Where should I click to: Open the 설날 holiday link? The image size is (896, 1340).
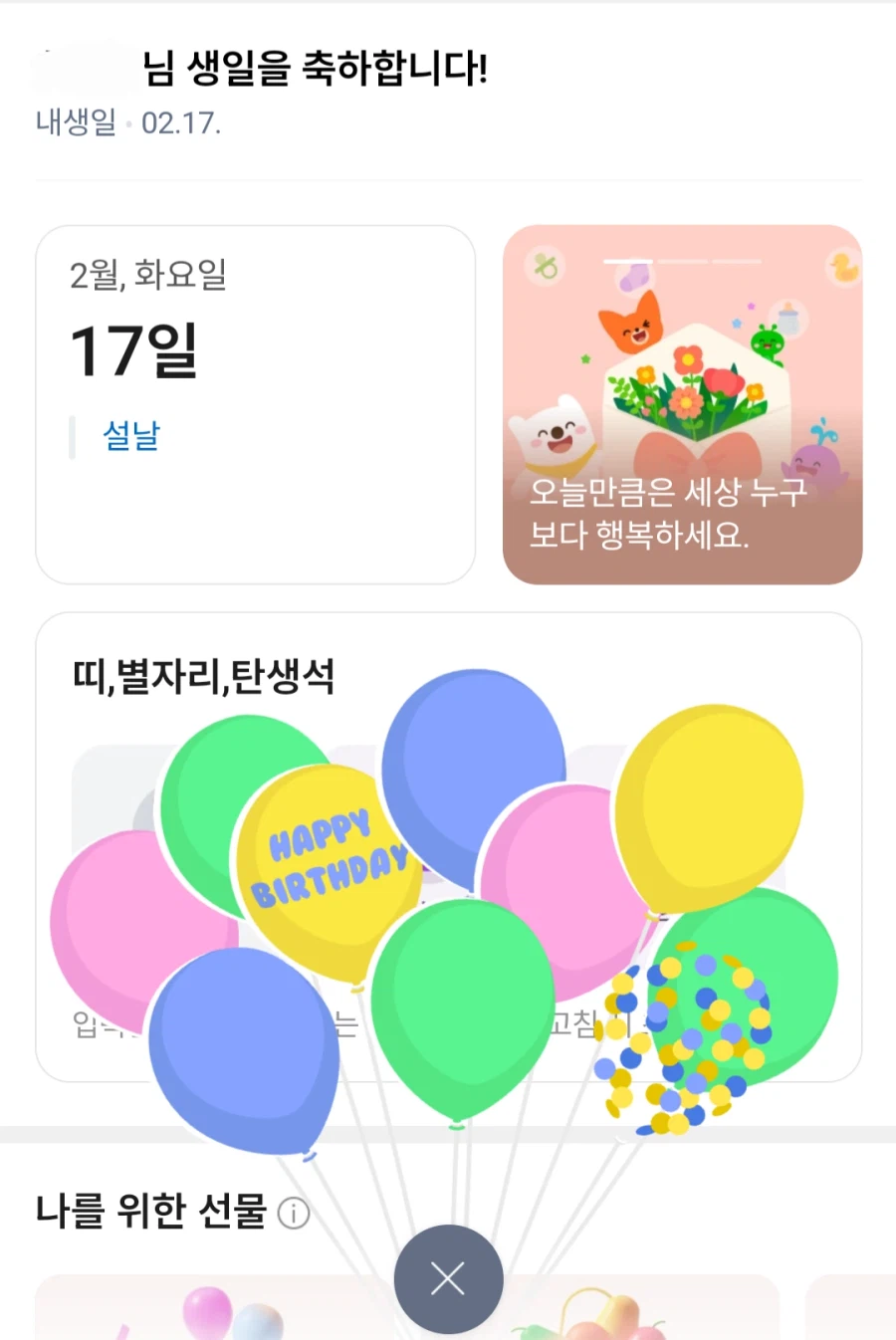pos(131,436)
